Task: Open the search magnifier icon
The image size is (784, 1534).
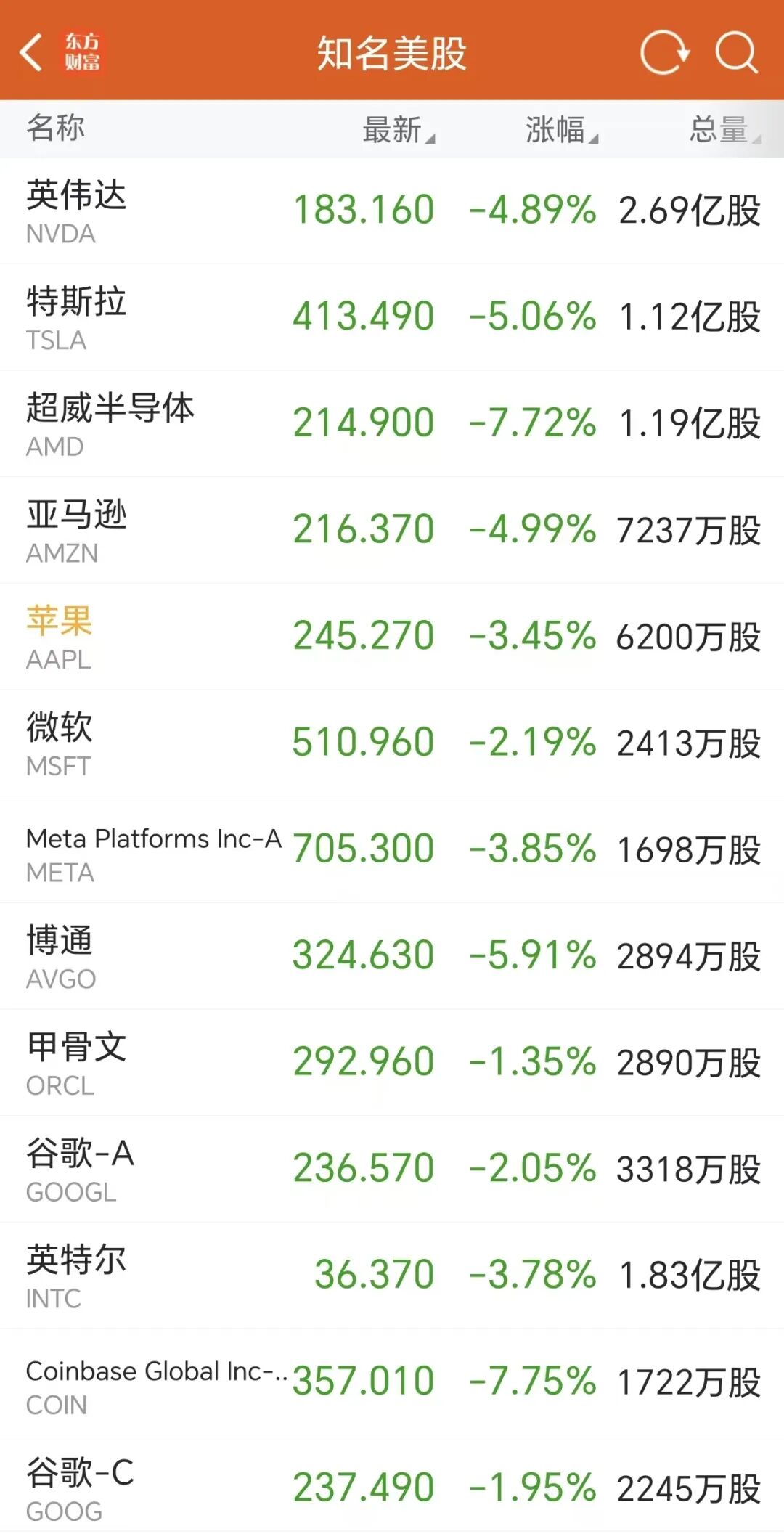Action: (736, 52)
